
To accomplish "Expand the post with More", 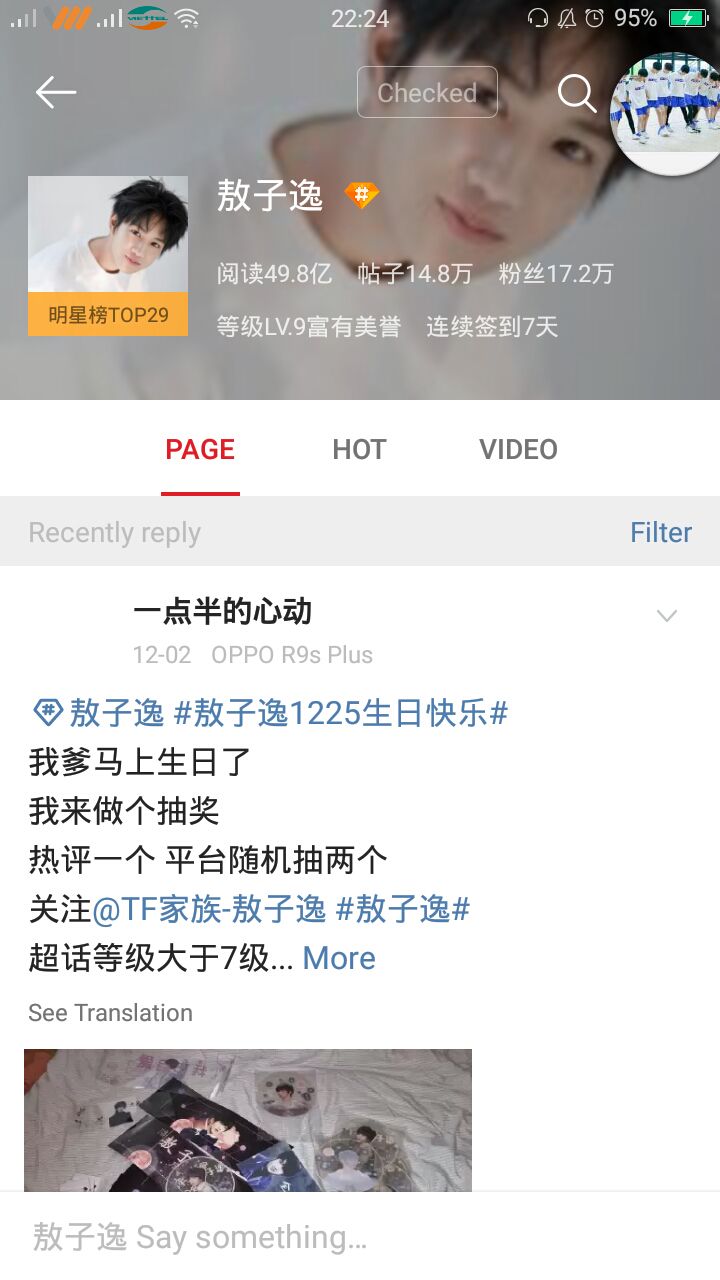I will (x=339, y=958).
